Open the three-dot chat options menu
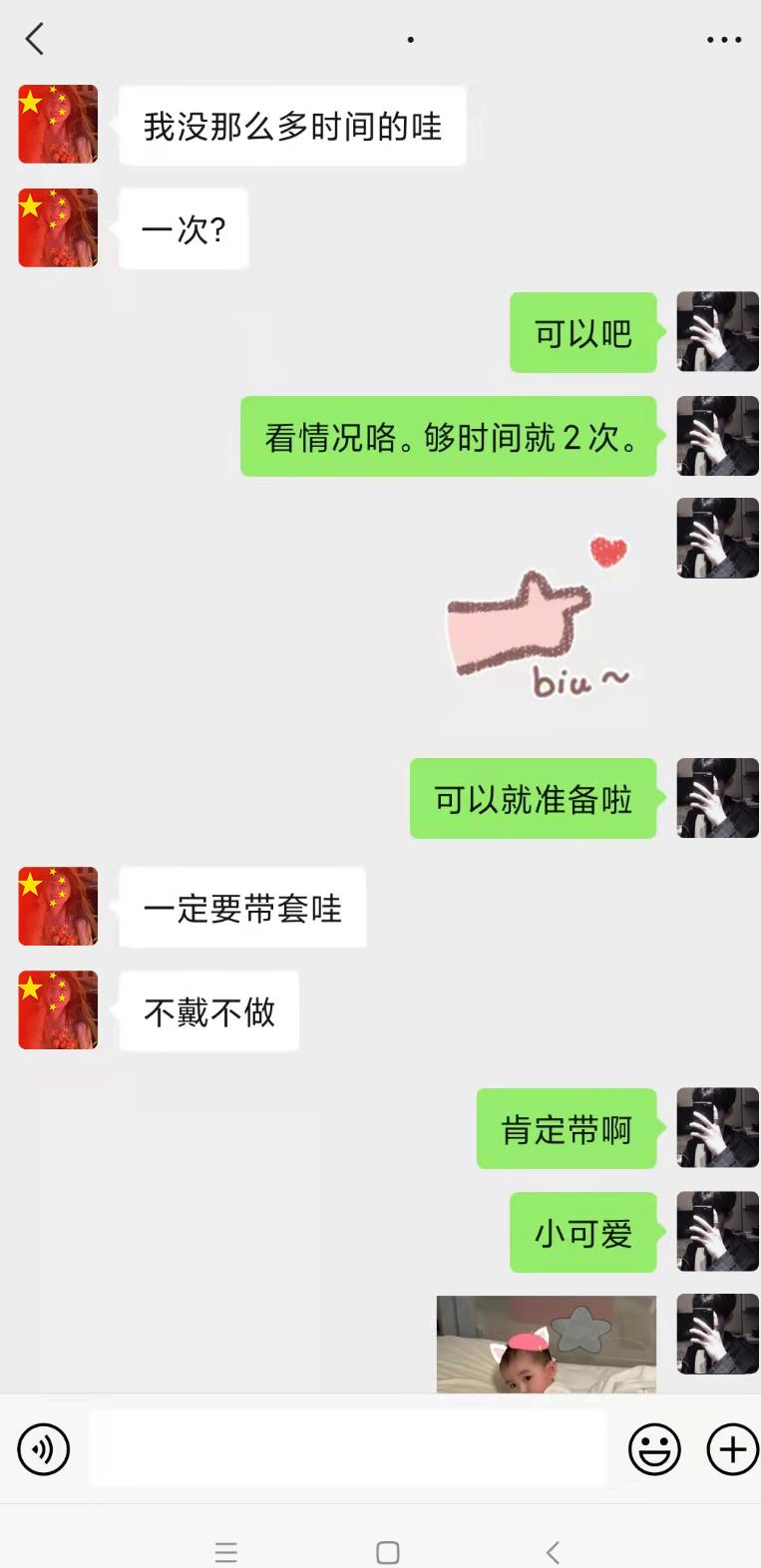Image resolution: width=761 pixels, height=1568 pixels. tap(723, 40)
